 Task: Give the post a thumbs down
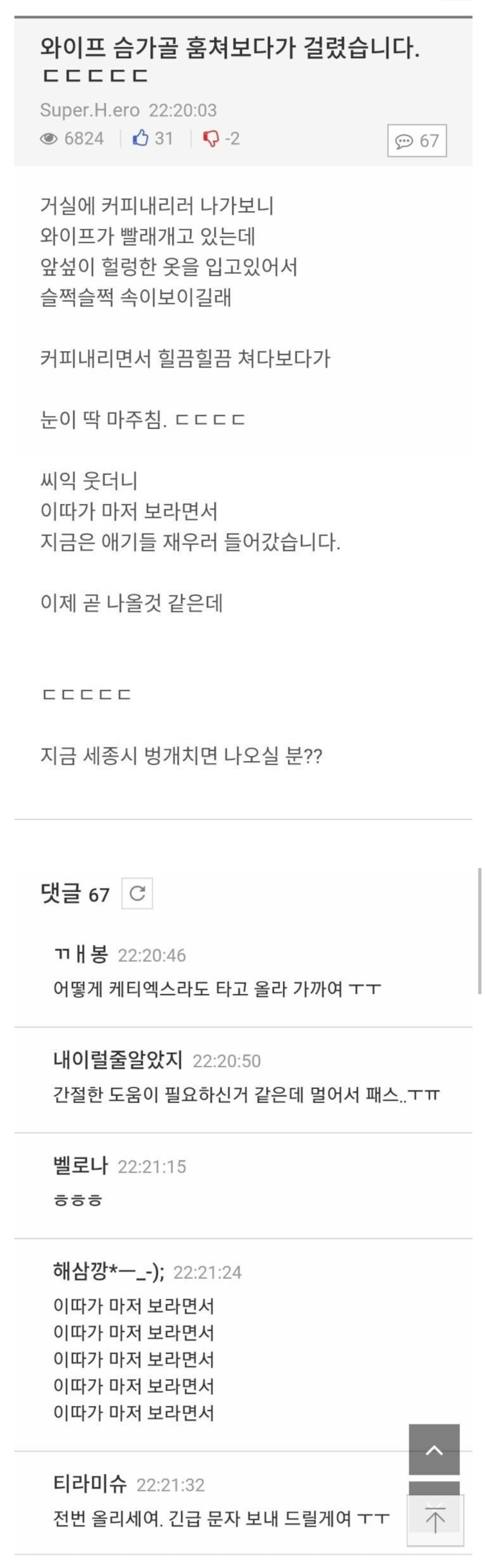point(210,139)
